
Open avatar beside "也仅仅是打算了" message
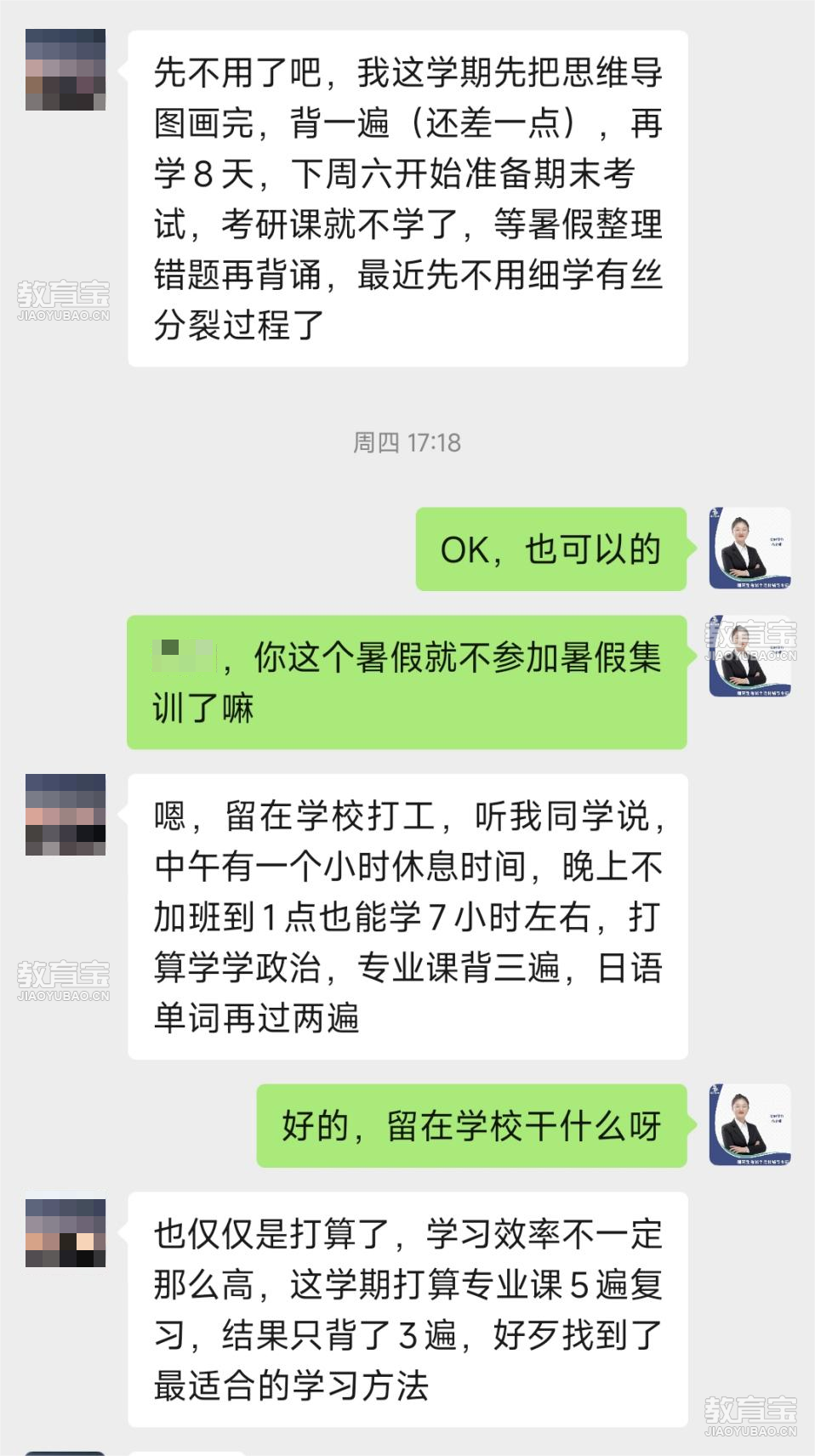coord(66,1232)
